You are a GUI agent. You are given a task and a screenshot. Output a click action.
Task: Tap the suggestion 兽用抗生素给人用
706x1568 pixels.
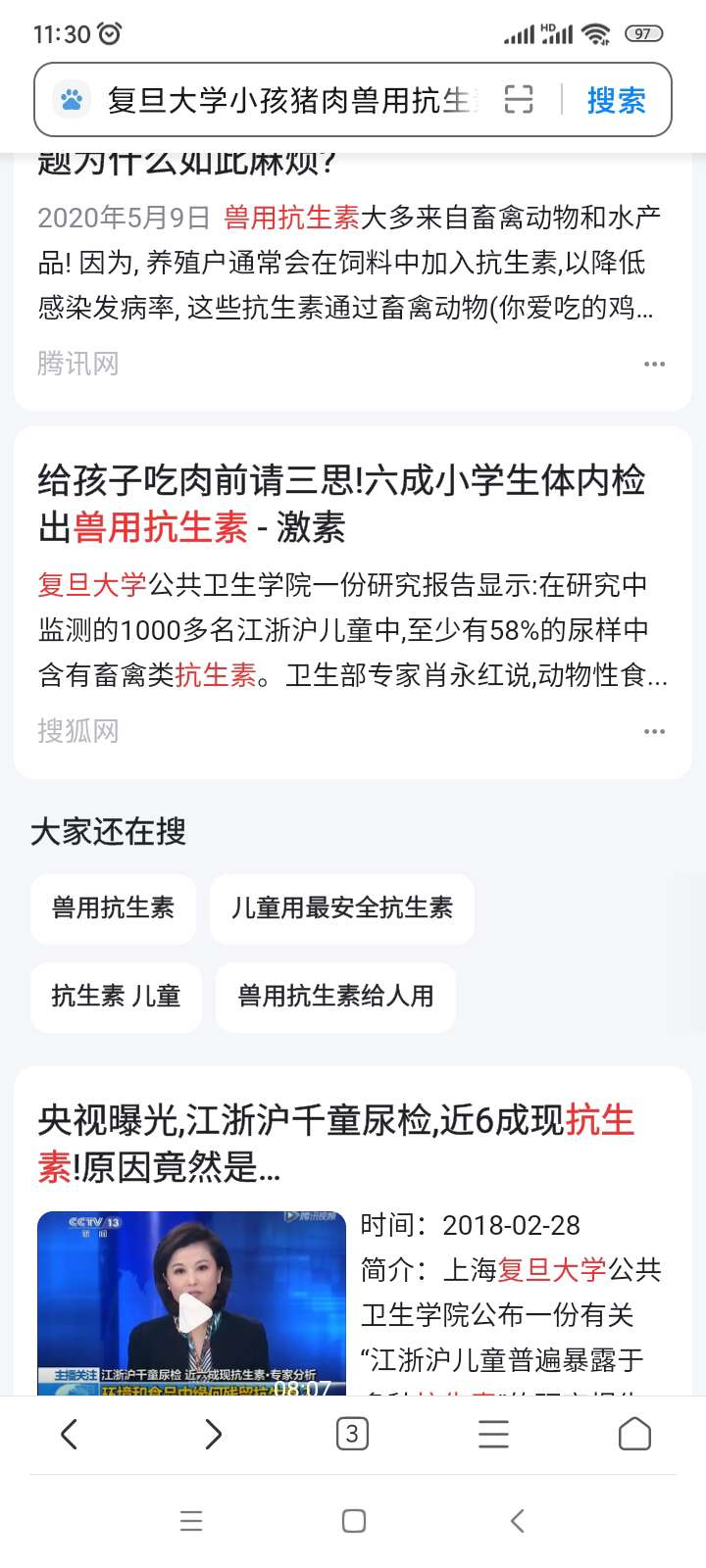pyautogui.click(x=335, y=997)
